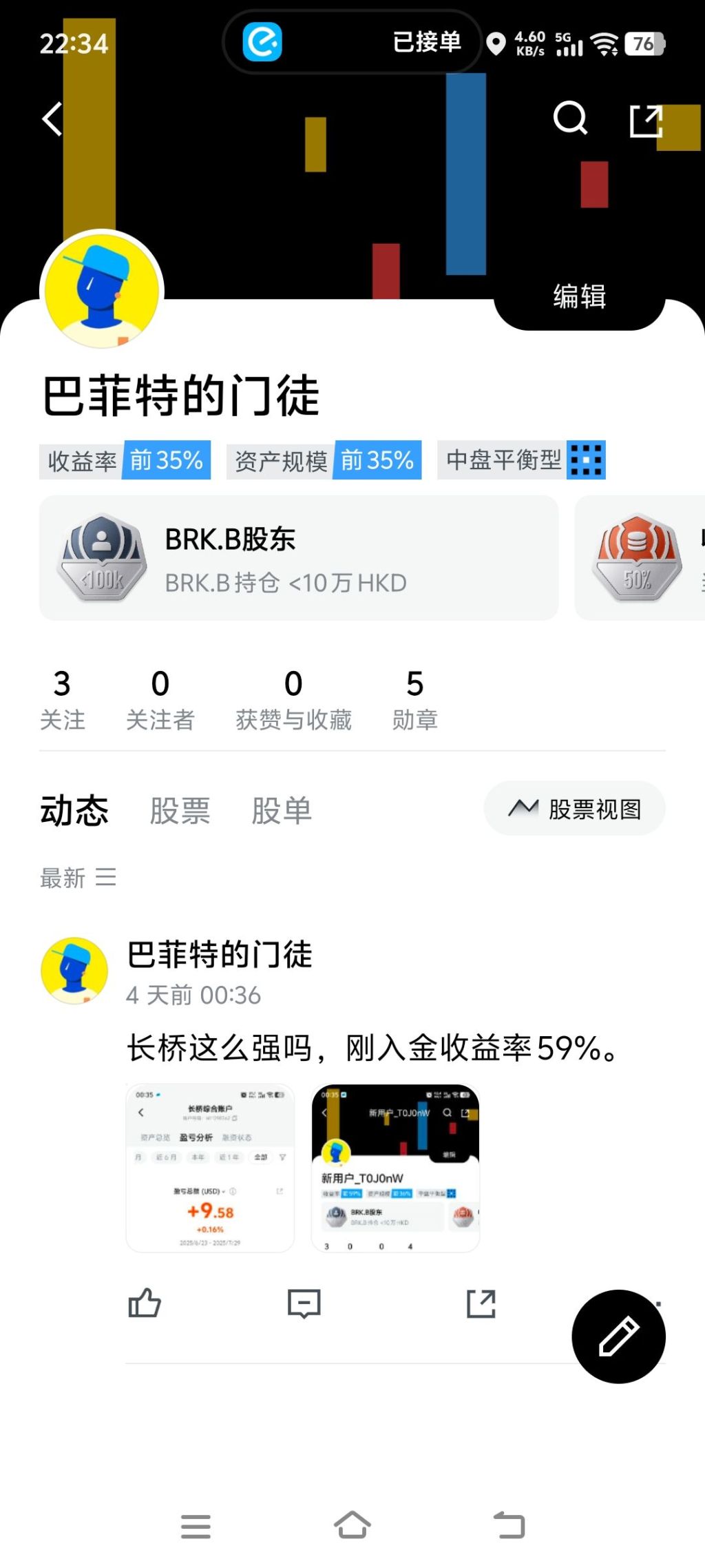The image size is (705, 1568).
Task: Open comments on the latest post
Action: pyautogui.click(x=303, y=1302)
